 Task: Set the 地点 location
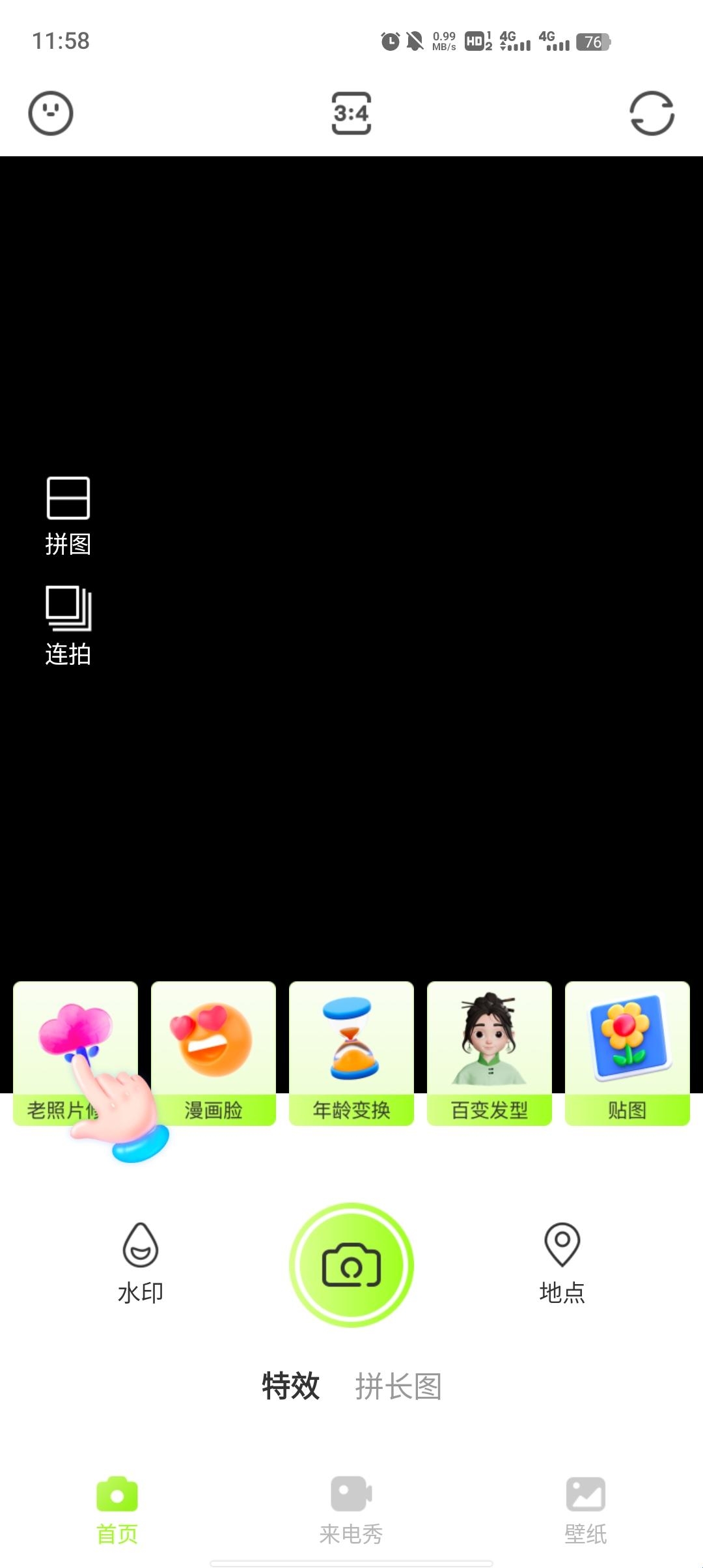562,1263
